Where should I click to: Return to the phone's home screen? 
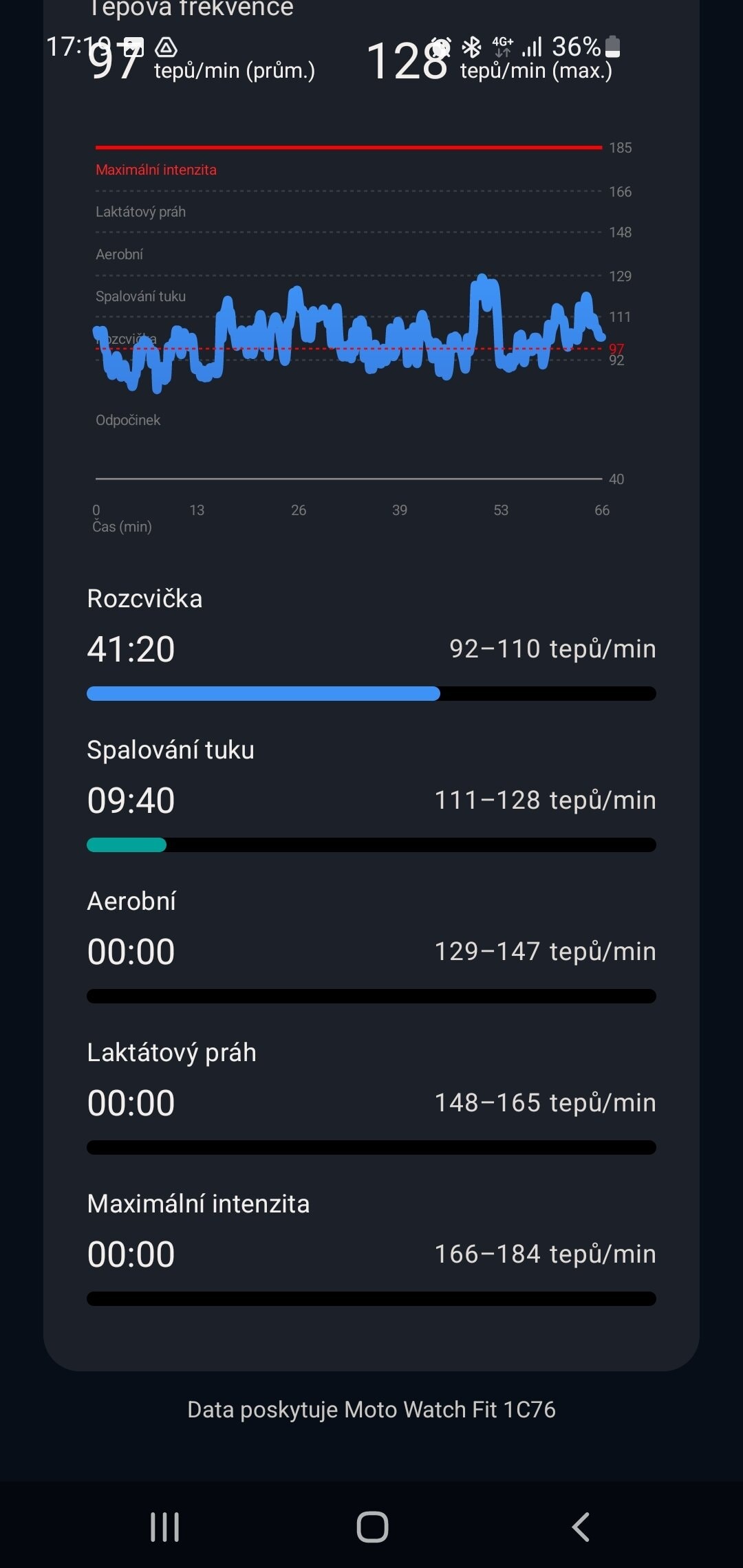[x=372, y=1527]
